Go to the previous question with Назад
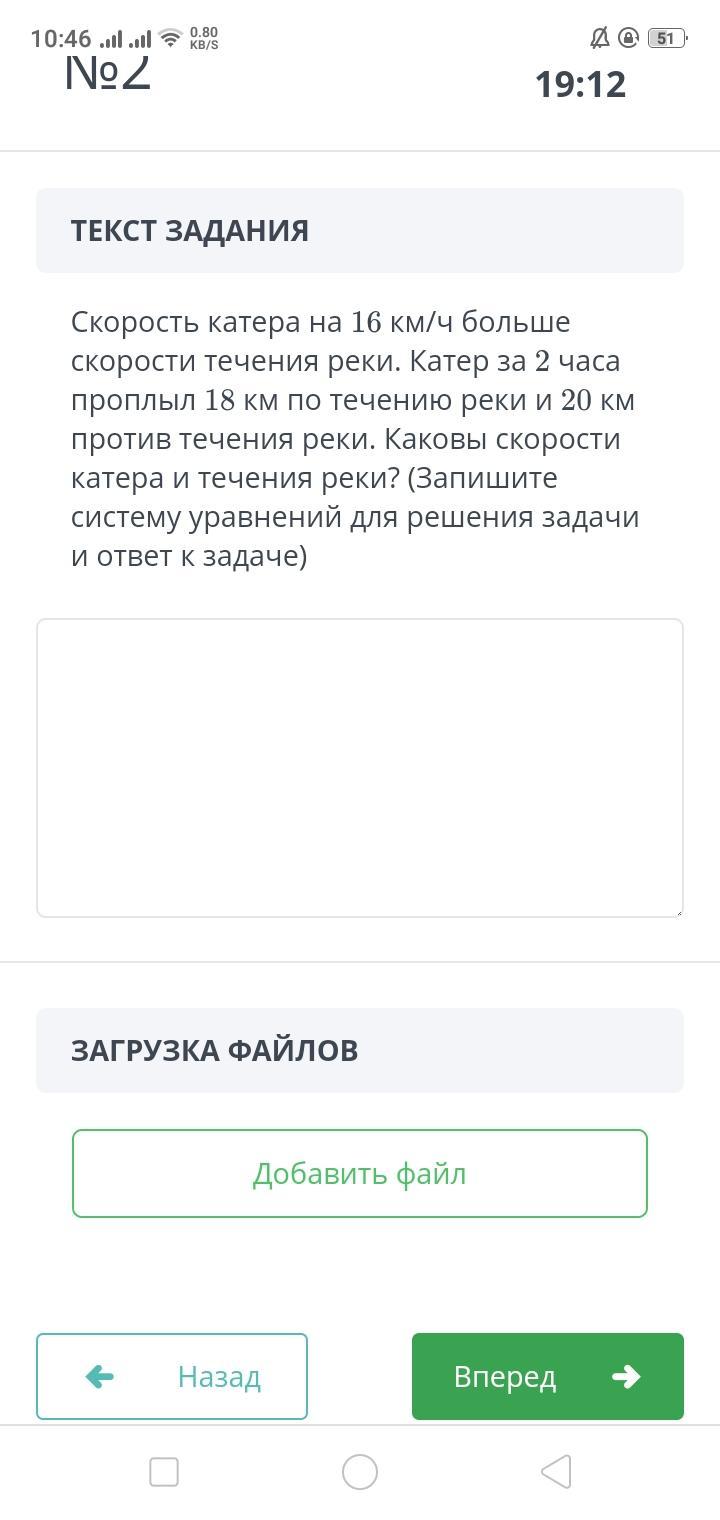 (x=172, y=1376)
